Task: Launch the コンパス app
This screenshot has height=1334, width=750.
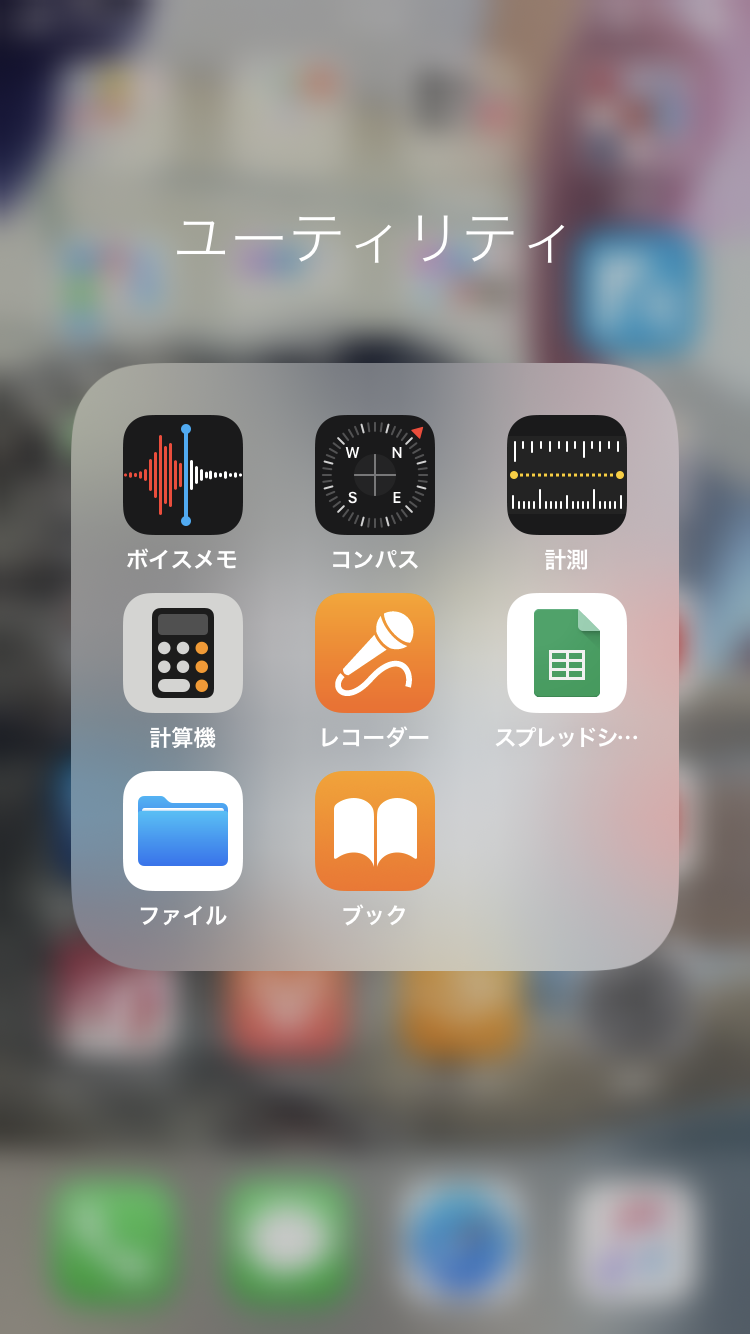Action: 375,475
